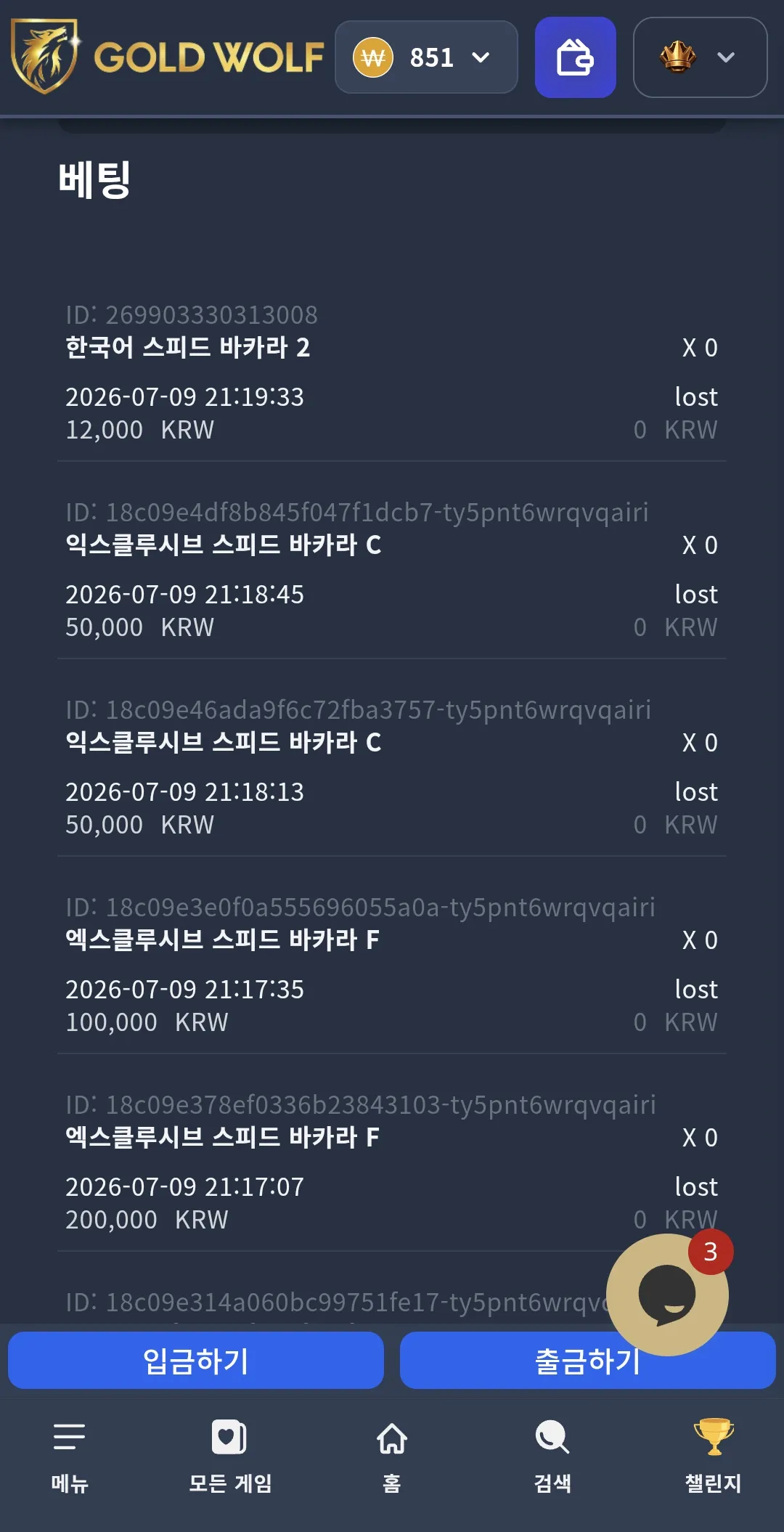
Task: Expand the 851 won balance dropdown
Action: click(426, 57)
